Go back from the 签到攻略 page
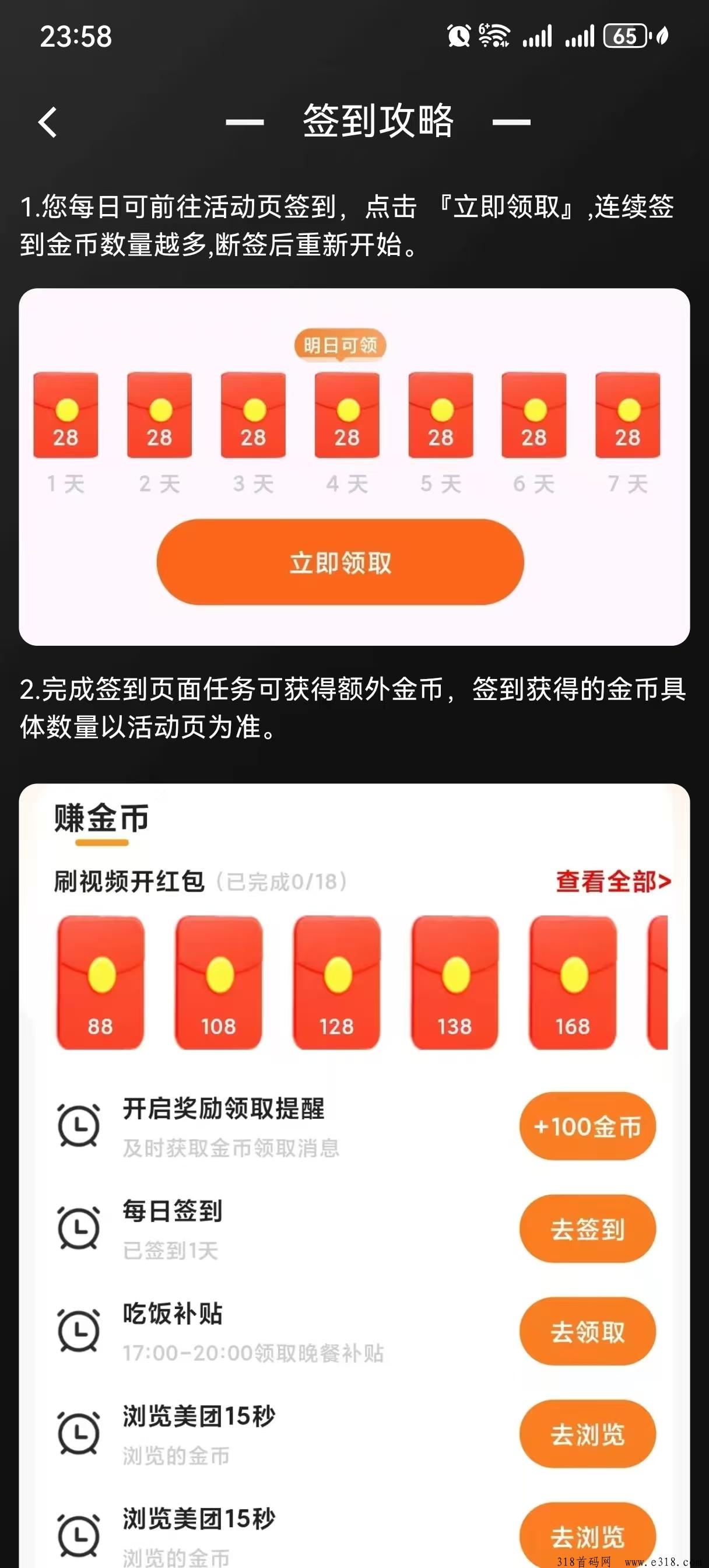709x1568 pixels. click(47, 123)
